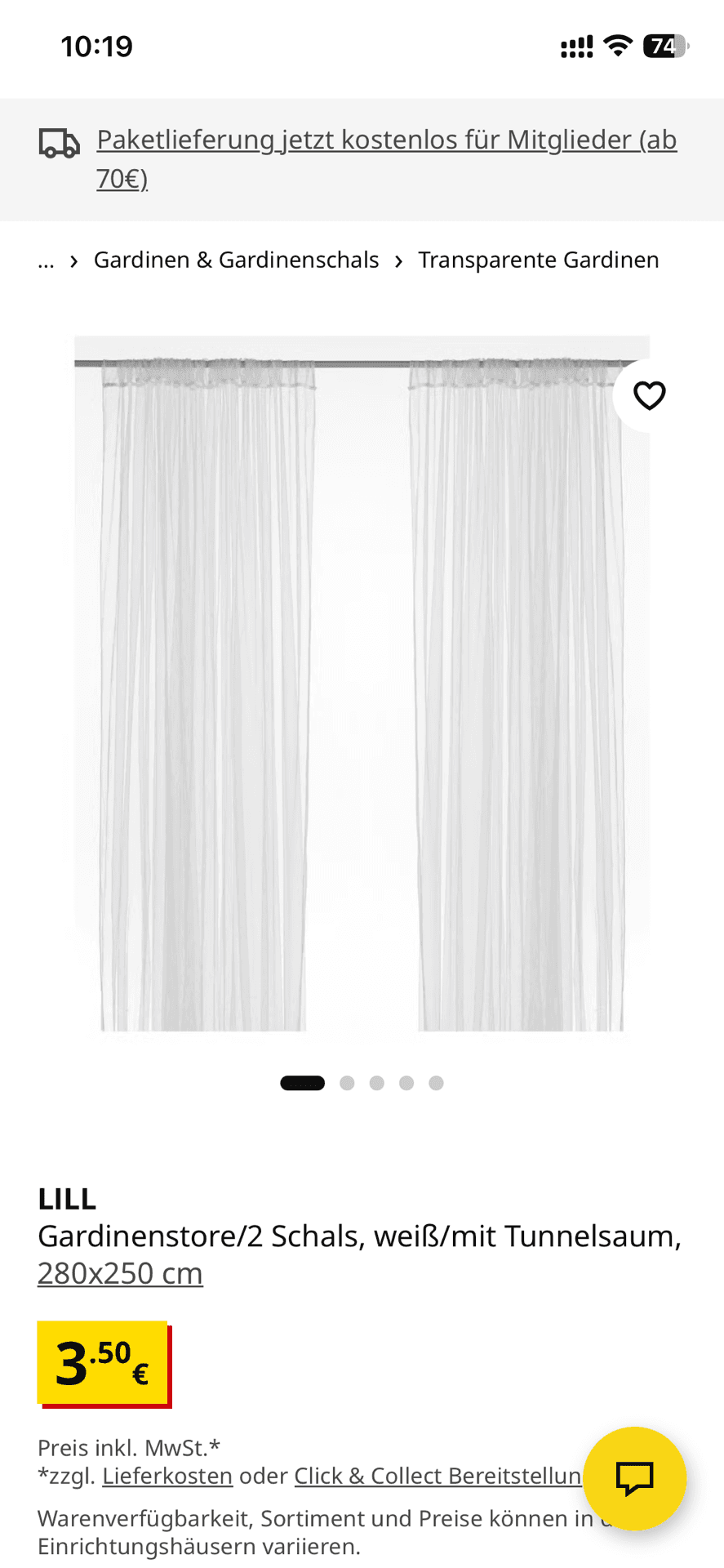Add LILL curtains to favourites with heart
This screenshot has width=724, height=1568.
pos(650,396)
